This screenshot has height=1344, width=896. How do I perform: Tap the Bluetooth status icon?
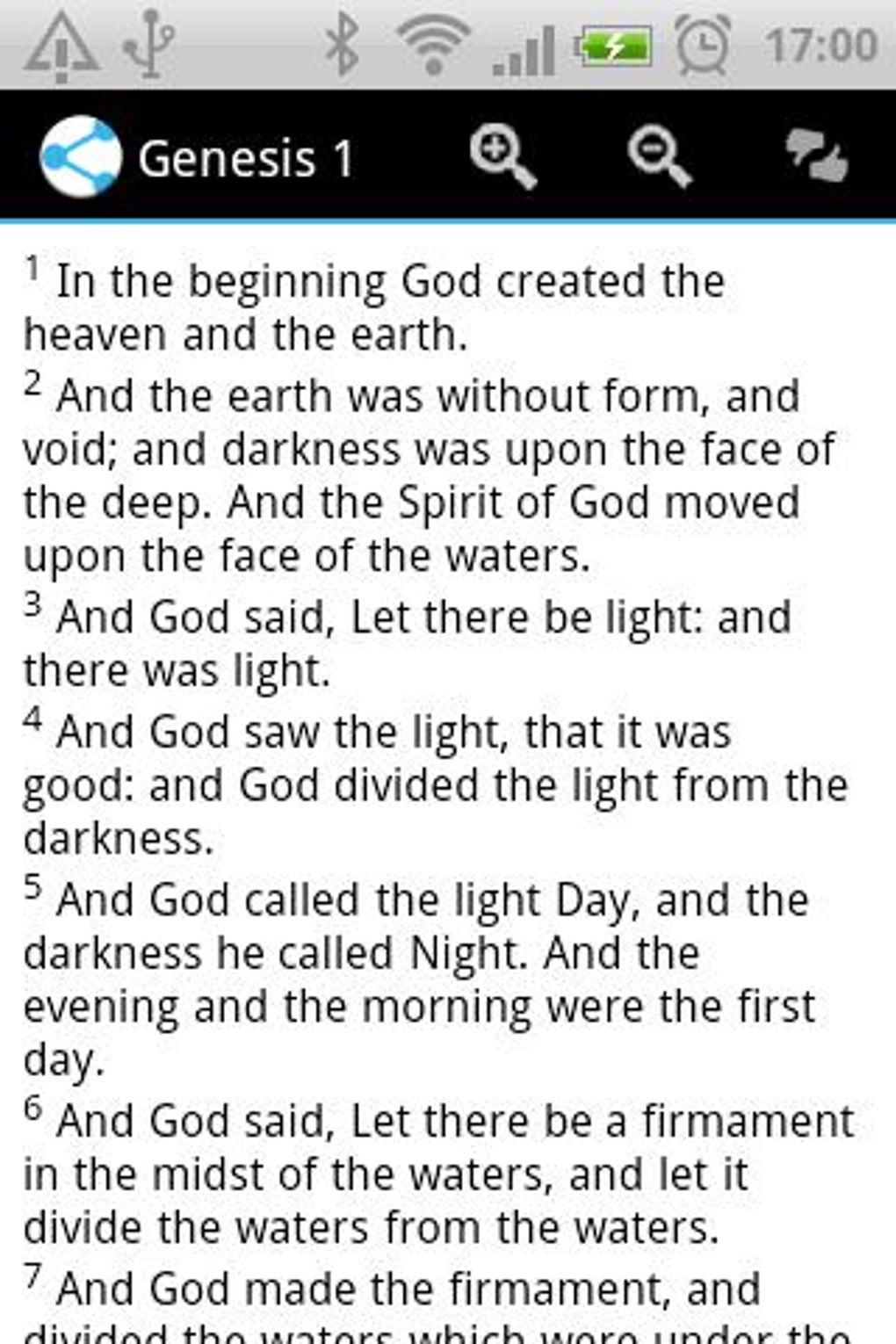[343, 41]
